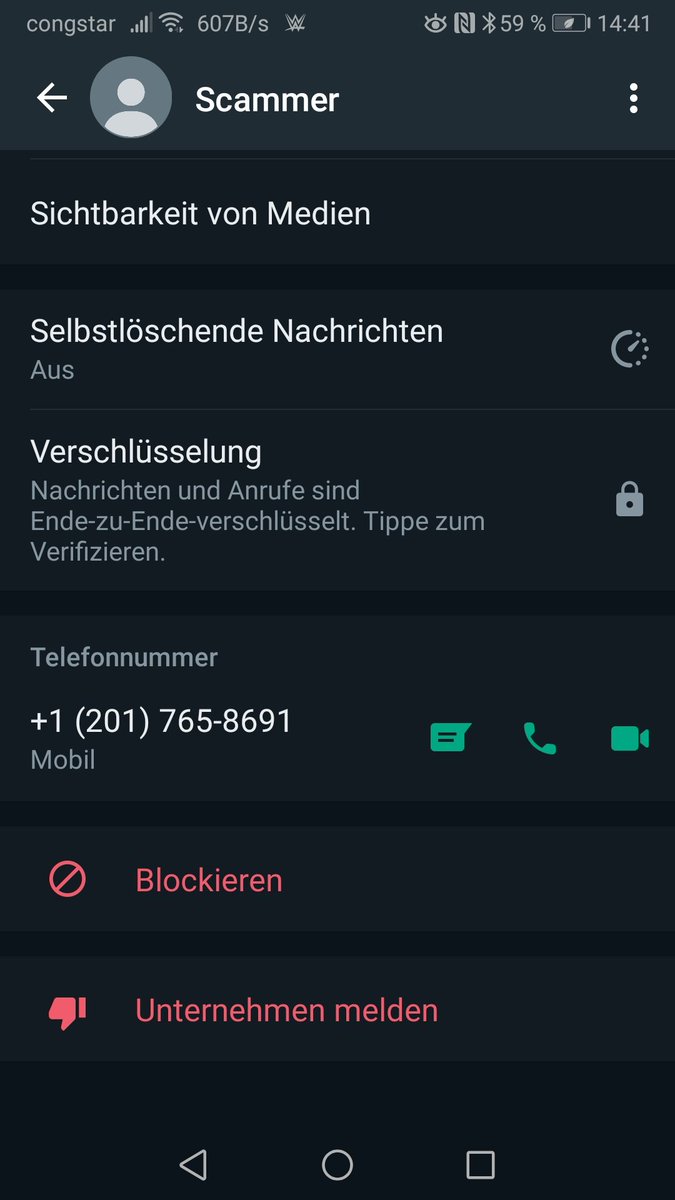Start a video call with the contact
Viewport: 675px width, 1200px height.
[x=630, y=739]
